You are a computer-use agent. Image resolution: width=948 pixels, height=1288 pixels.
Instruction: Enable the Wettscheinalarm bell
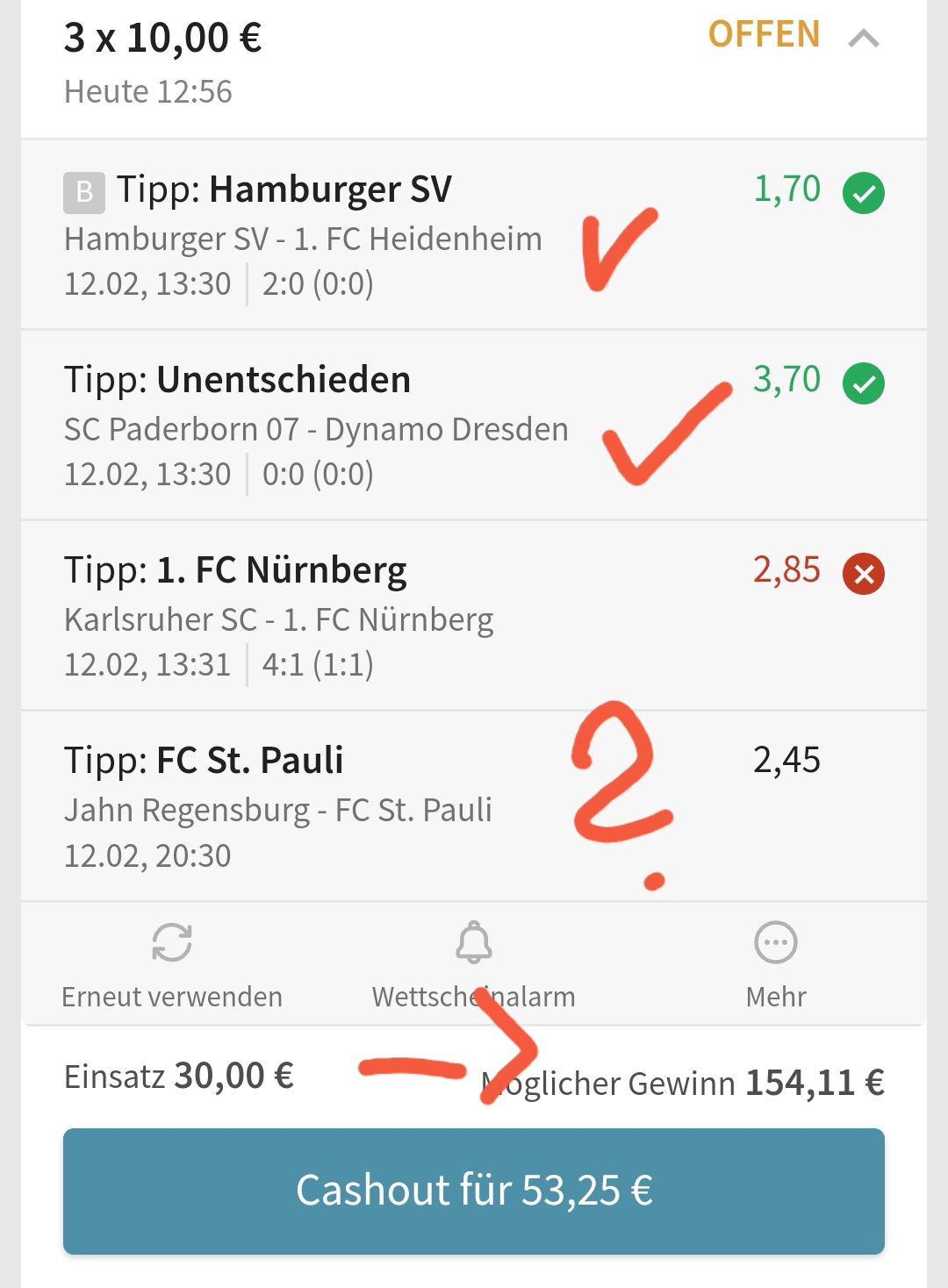pos(474,964)
